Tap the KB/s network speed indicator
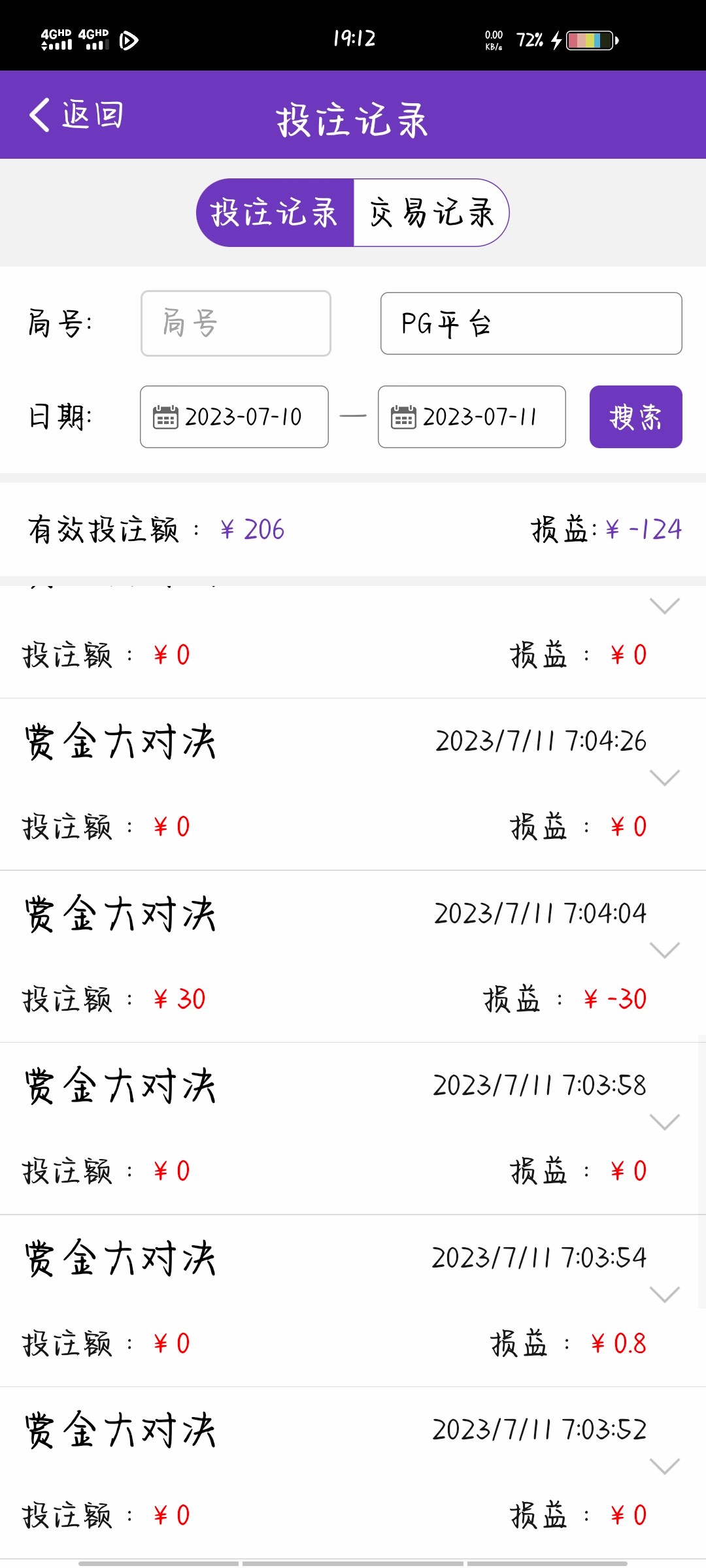Image resolution: width=706 pixels, height=1568 pixels. [x=495, y=40]
